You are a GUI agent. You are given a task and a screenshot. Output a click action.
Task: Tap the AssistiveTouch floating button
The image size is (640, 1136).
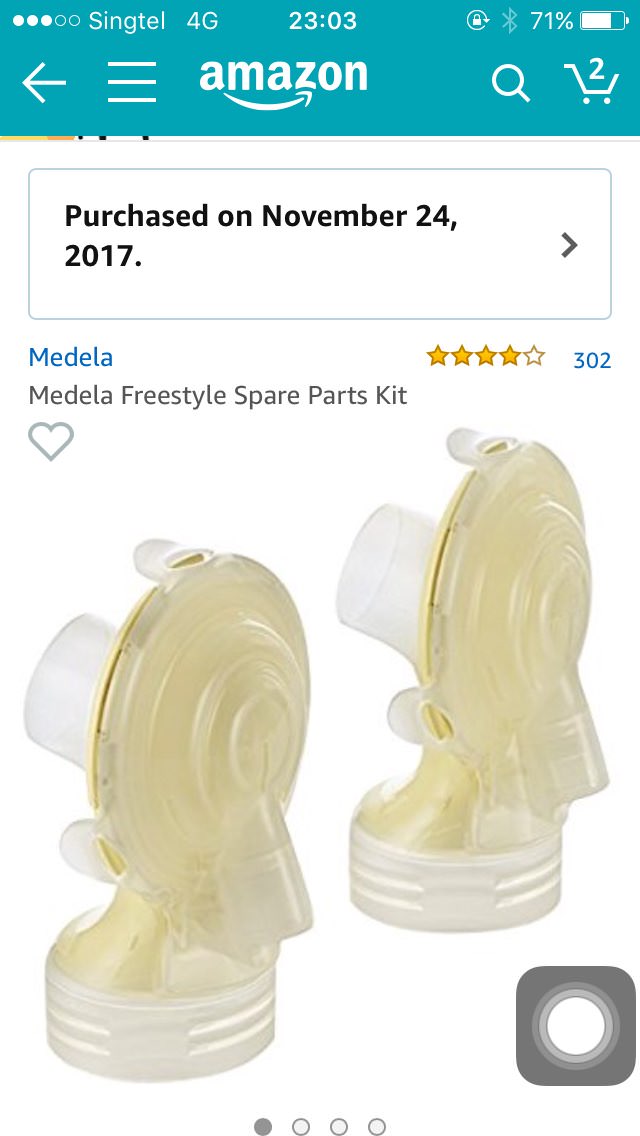576,1026
